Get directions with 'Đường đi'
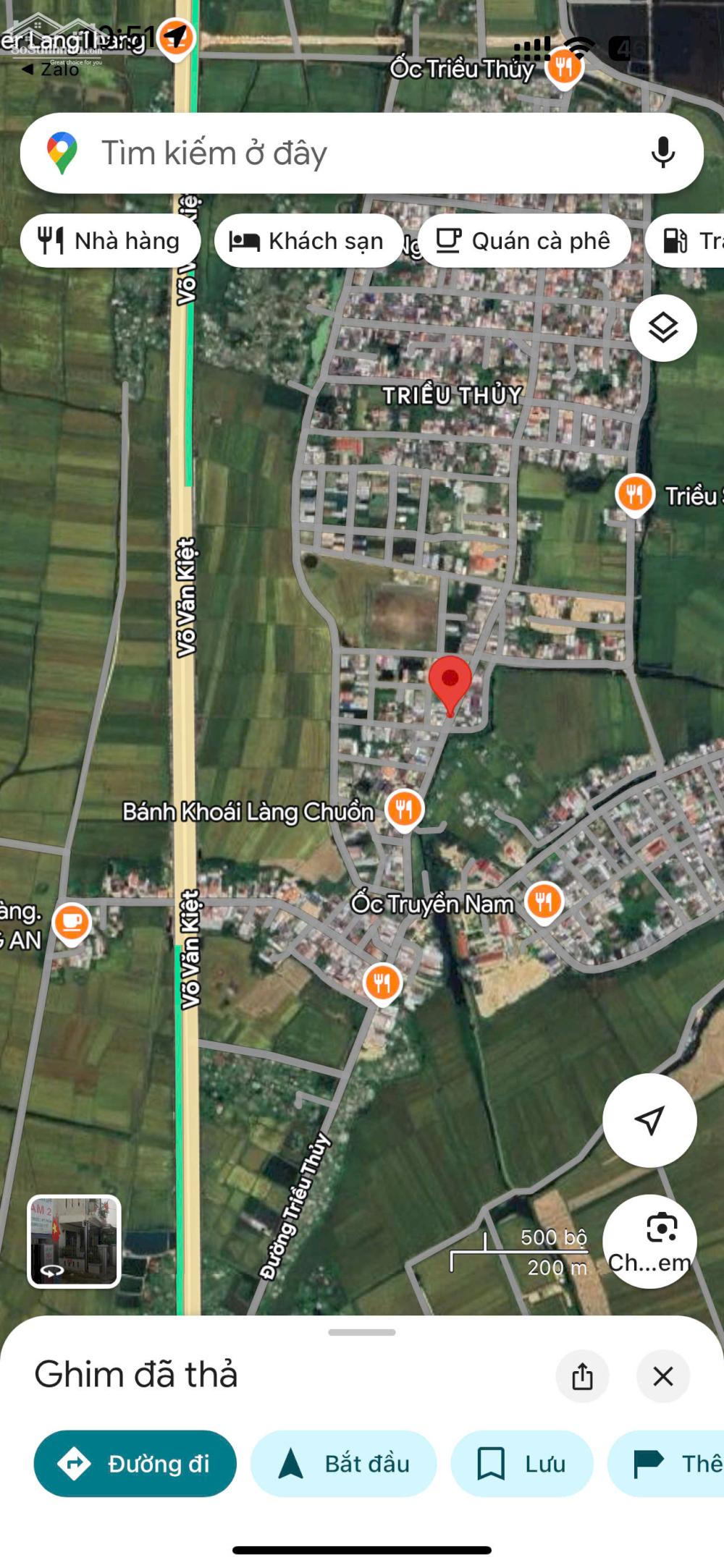 tap(135, 1464)
